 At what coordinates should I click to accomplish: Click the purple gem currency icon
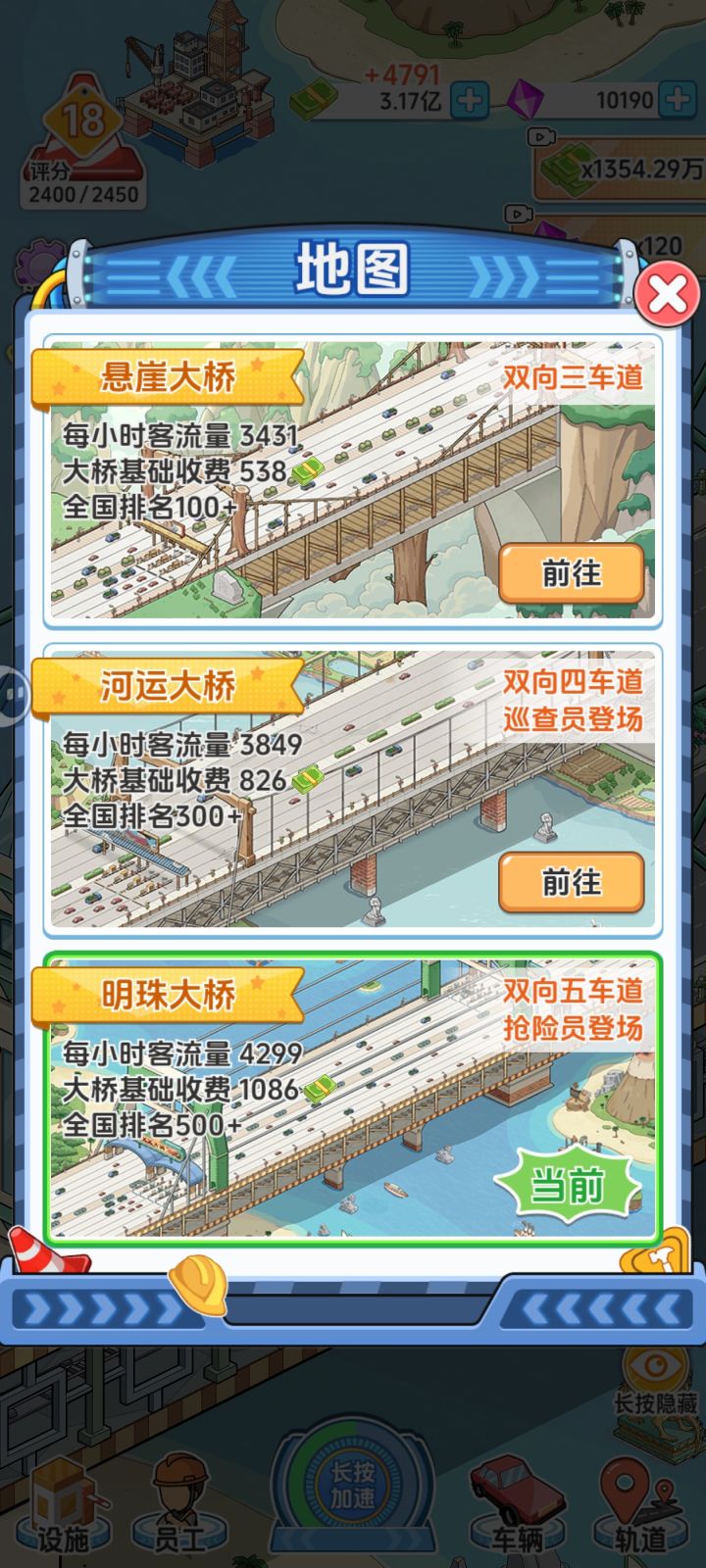point(527,98)
